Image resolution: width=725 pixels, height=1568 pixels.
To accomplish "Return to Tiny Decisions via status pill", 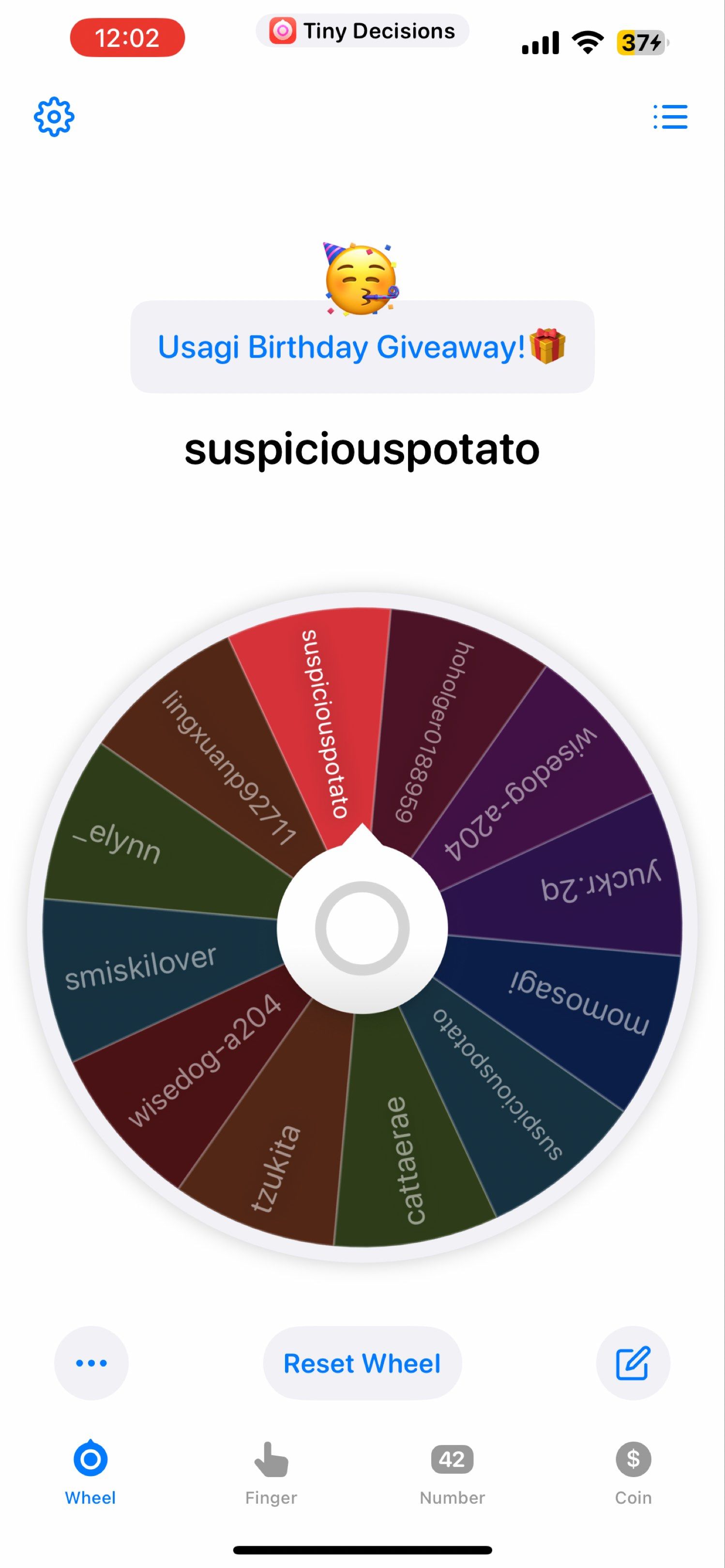I will pyautogui.click(x=362, y=30).
